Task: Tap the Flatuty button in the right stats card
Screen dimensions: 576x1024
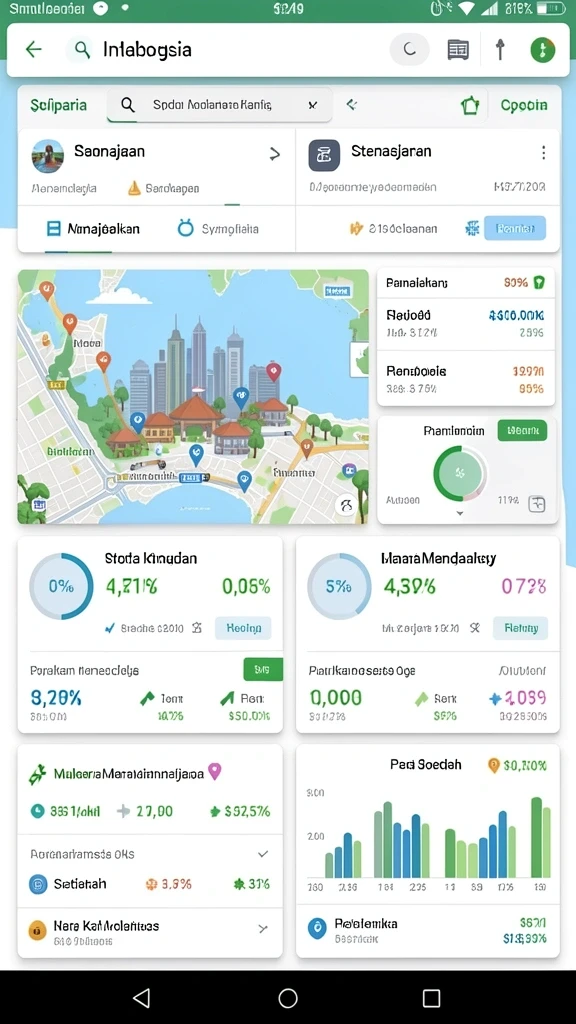Action: 520,628
